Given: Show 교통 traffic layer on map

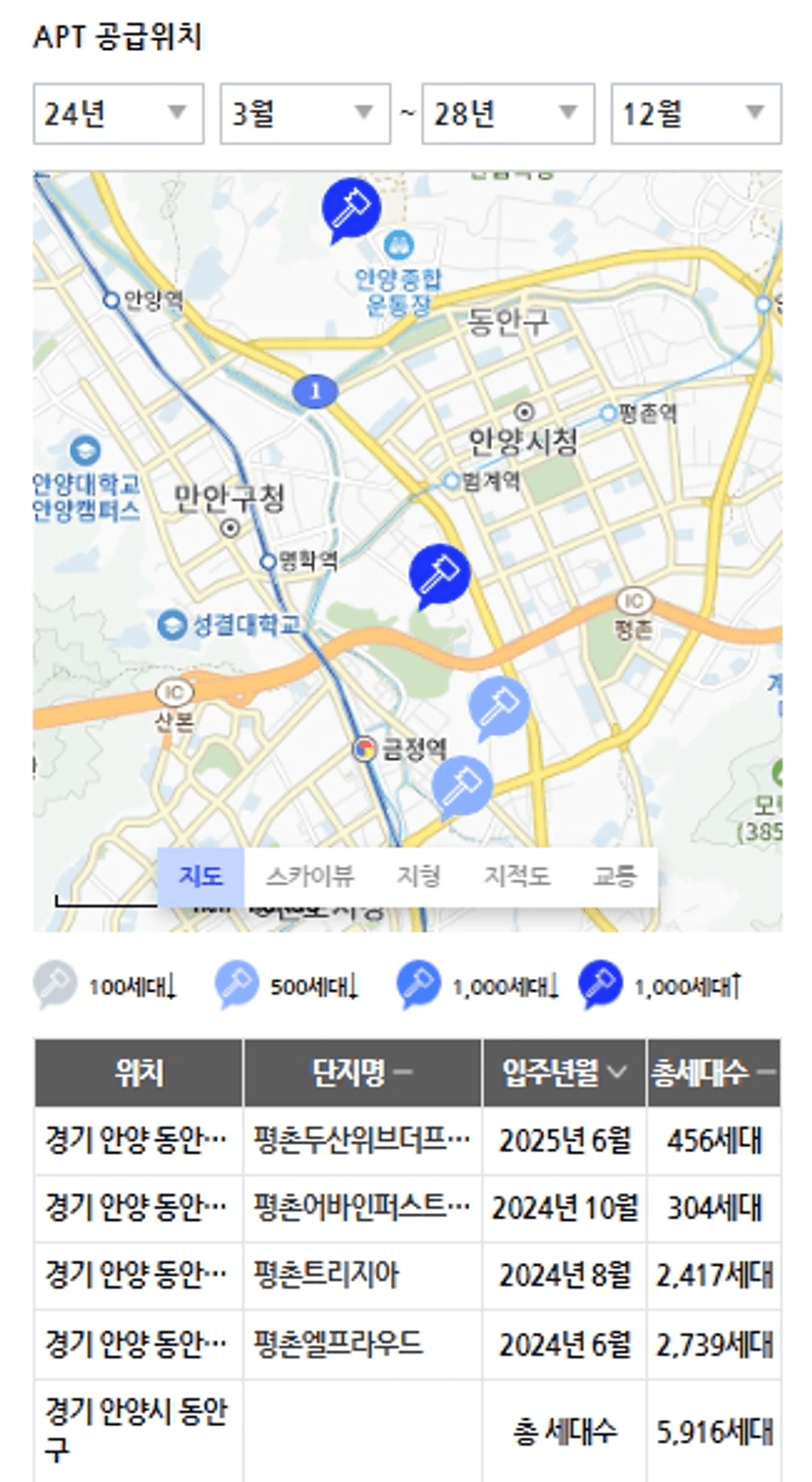Looking at the screenshot, I should pyautogui.click(x=615, y=877).
